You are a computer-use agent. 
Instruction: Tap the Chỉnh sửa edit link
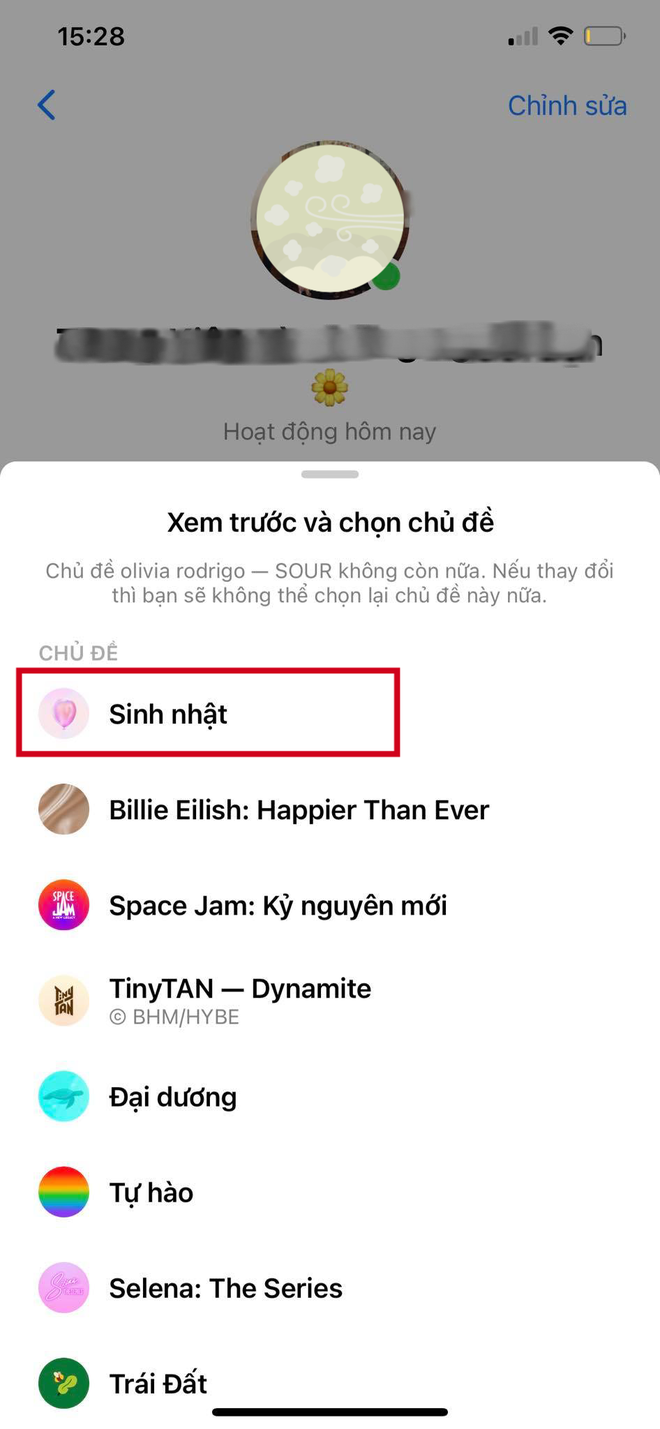click(x=567, y=105)
